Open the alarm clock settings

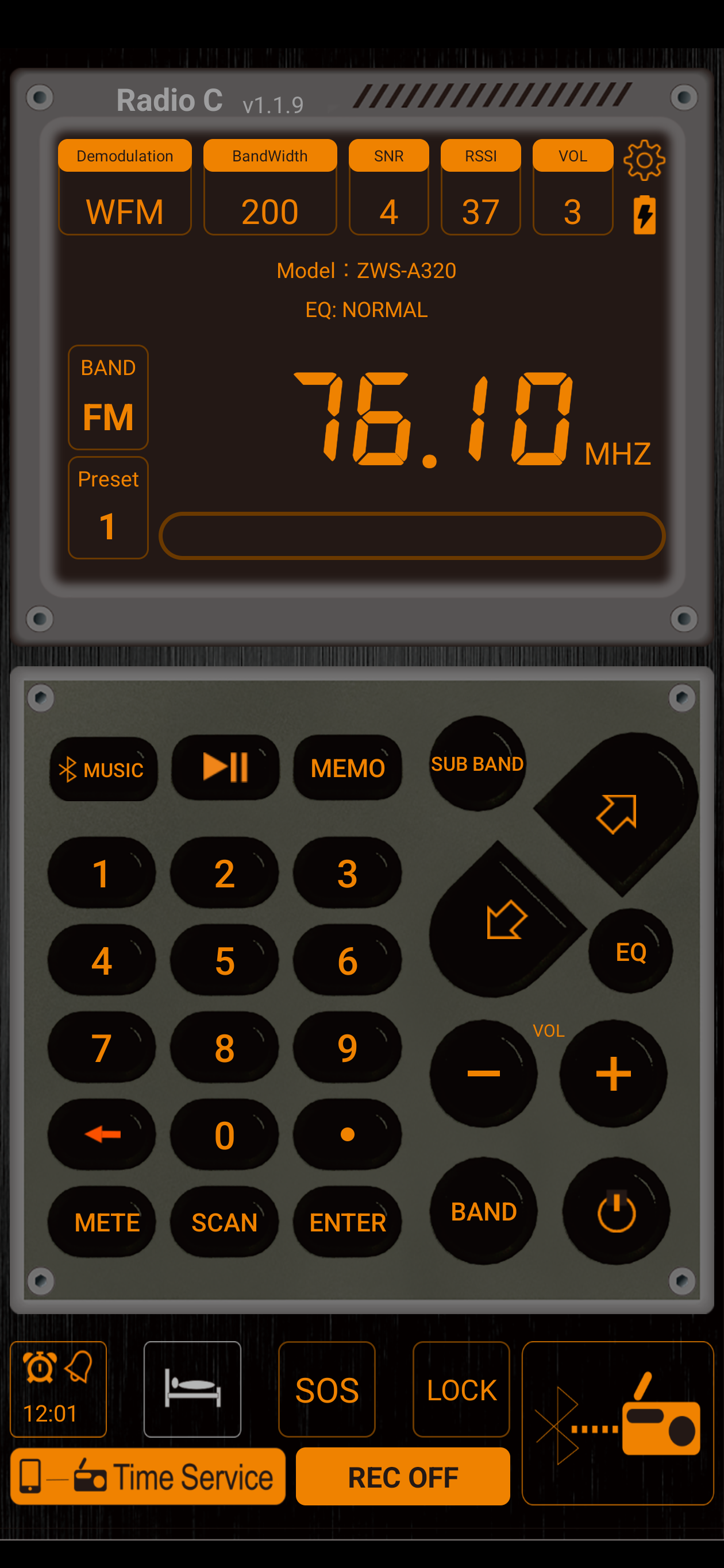tap(59, 1388)
